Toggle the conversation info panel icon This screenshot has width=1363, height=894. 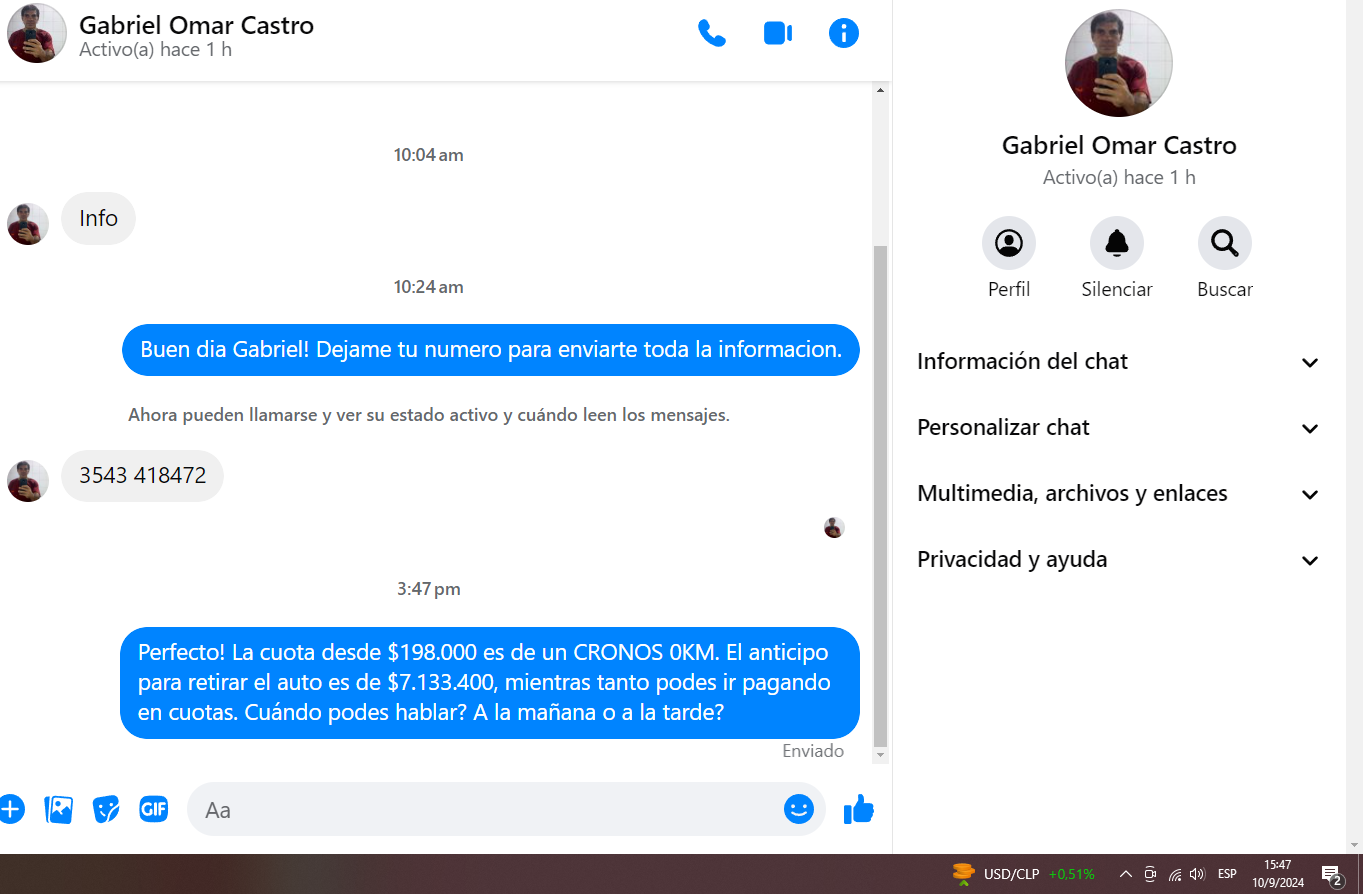pyautogui.click(x=843, y=33)
